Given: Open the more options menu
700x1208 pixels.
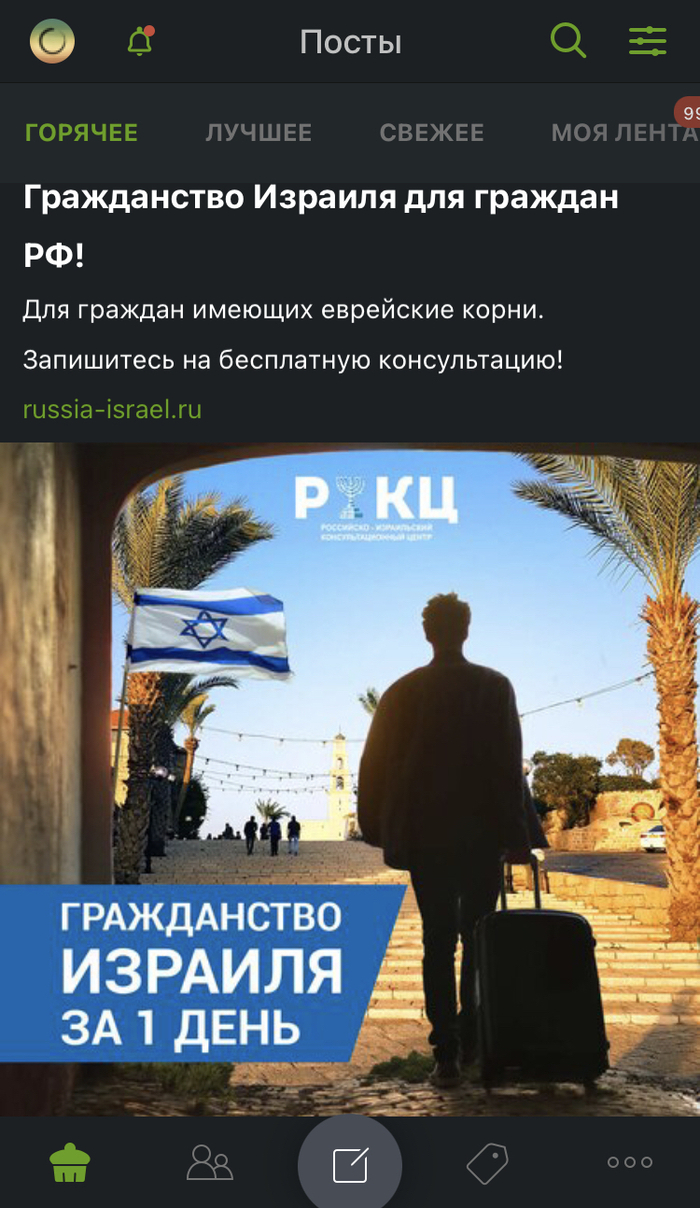Looking at the screenshot, I should click(x=630, y=1163).
